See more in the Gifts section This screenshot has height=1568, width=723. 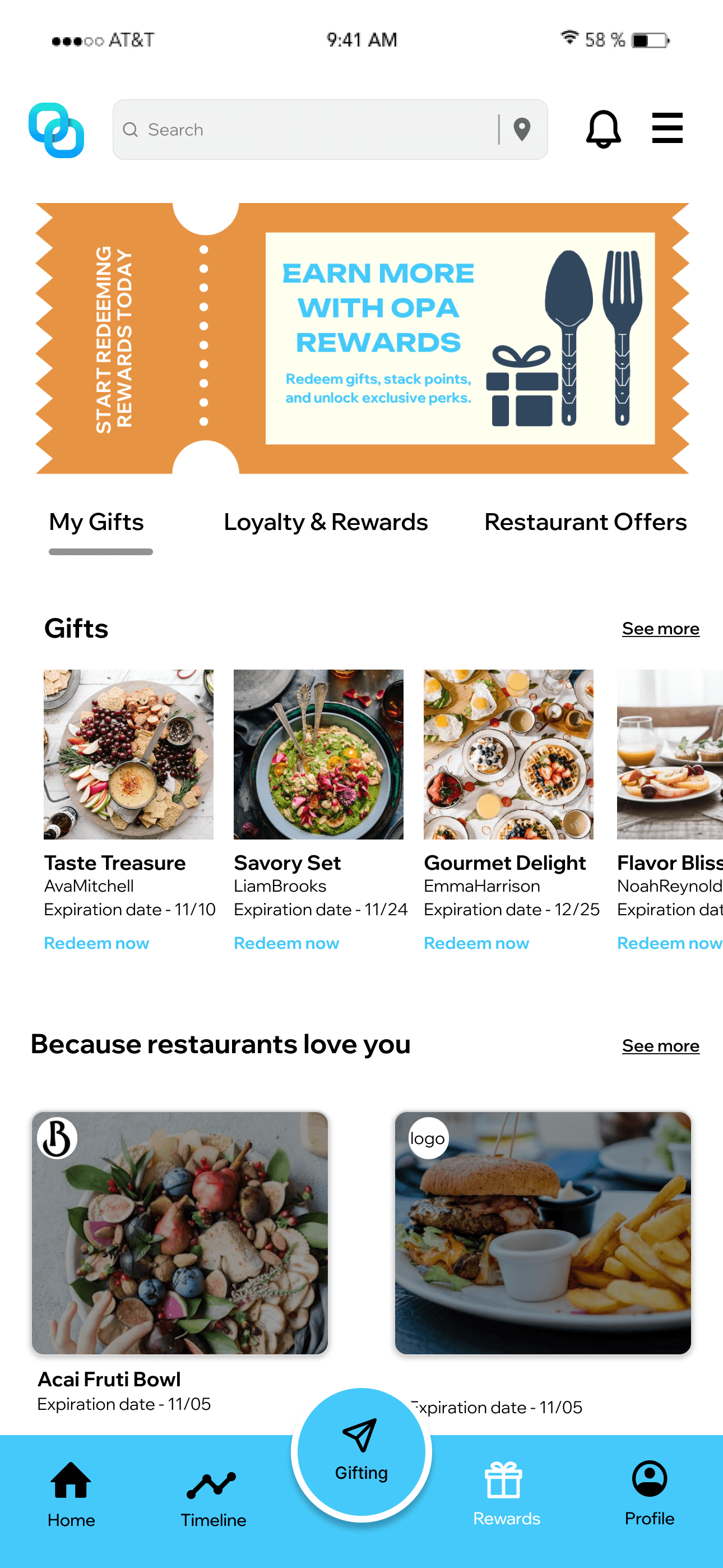point(660,628)
